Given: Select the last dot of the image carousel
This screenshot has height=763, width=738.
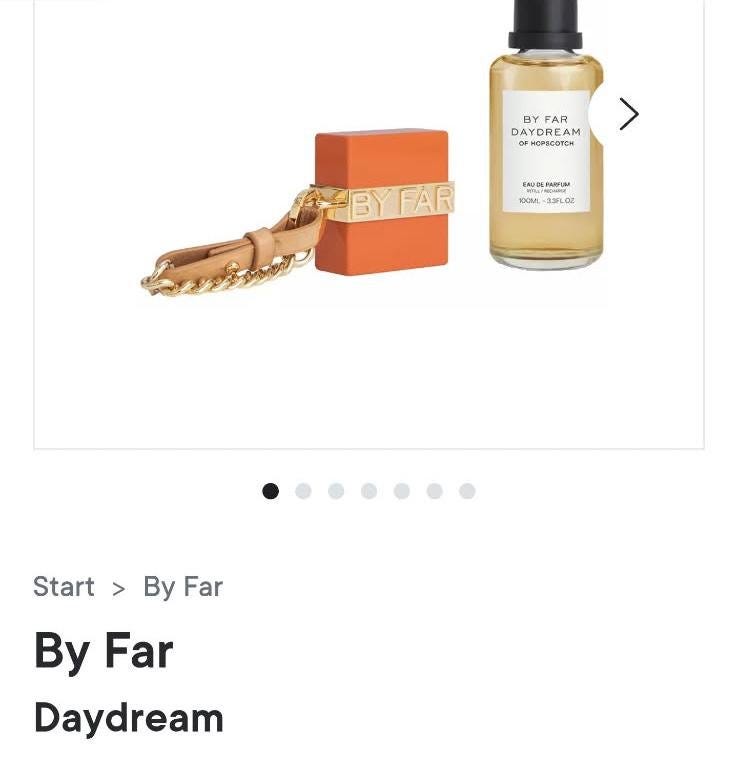Looking at the screenshot, I should 467,491.
